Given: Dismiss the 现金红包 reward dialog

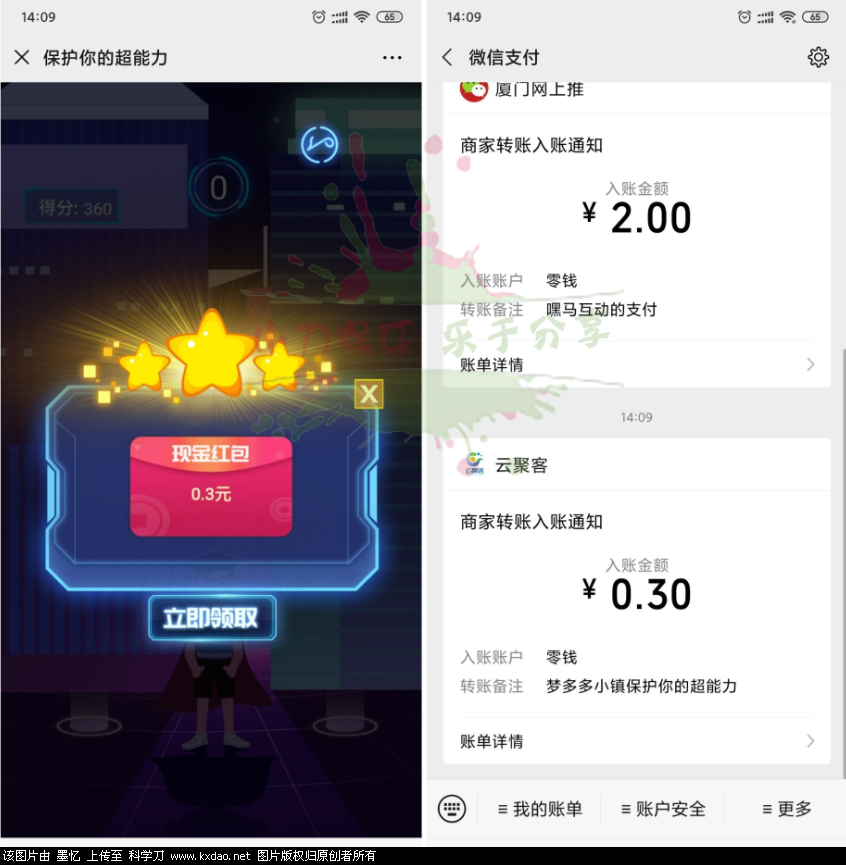Looking at the screenshot, I should 369,394.
